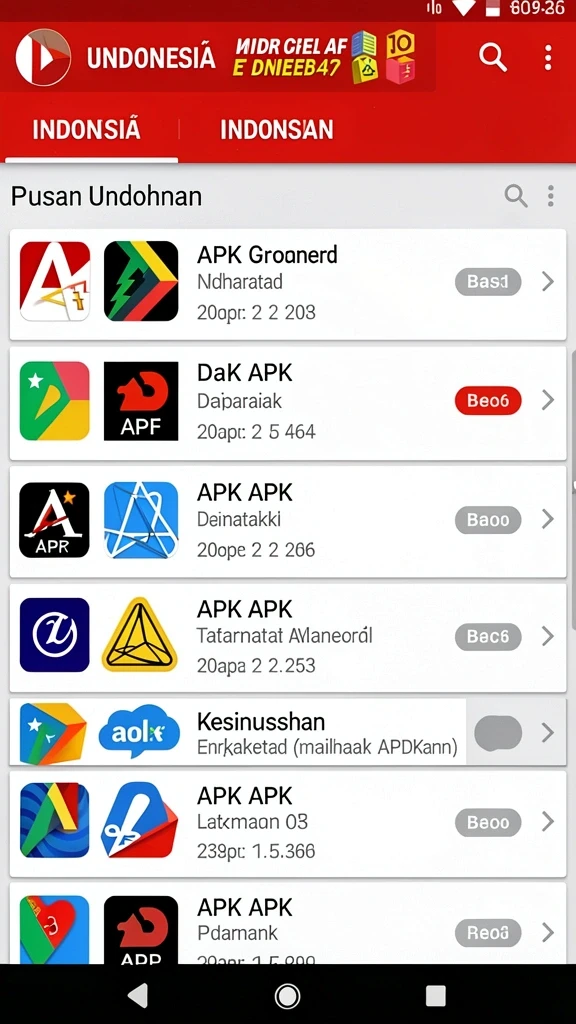Go back with the system back button
Viewport: 576px width, 1024px height.
point(138,995)
